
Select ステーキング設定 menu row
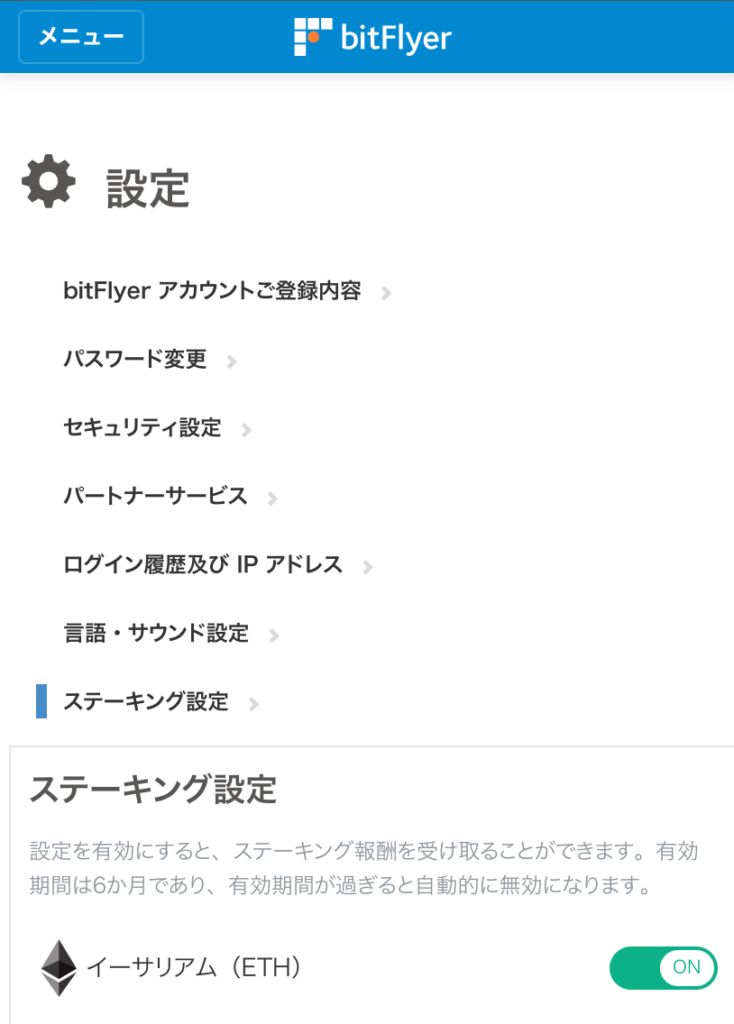pos(146,702)
